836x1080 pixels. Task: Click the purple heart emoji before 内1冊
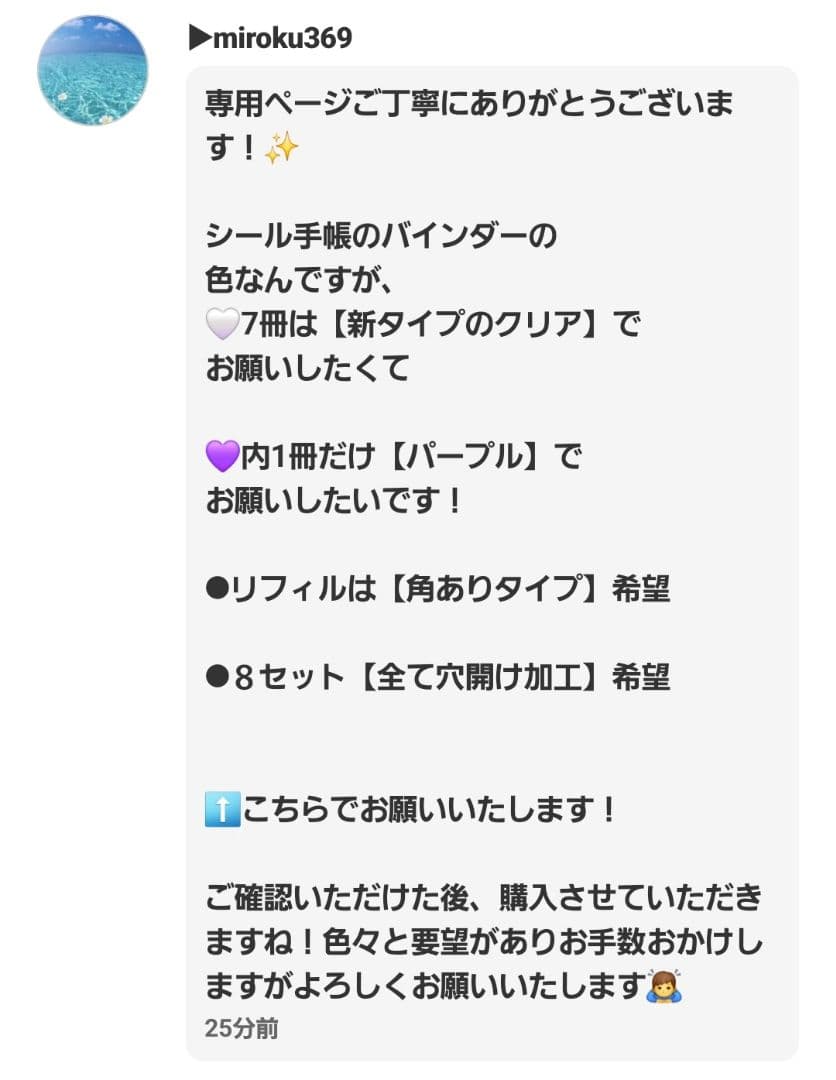pos(220,455)
